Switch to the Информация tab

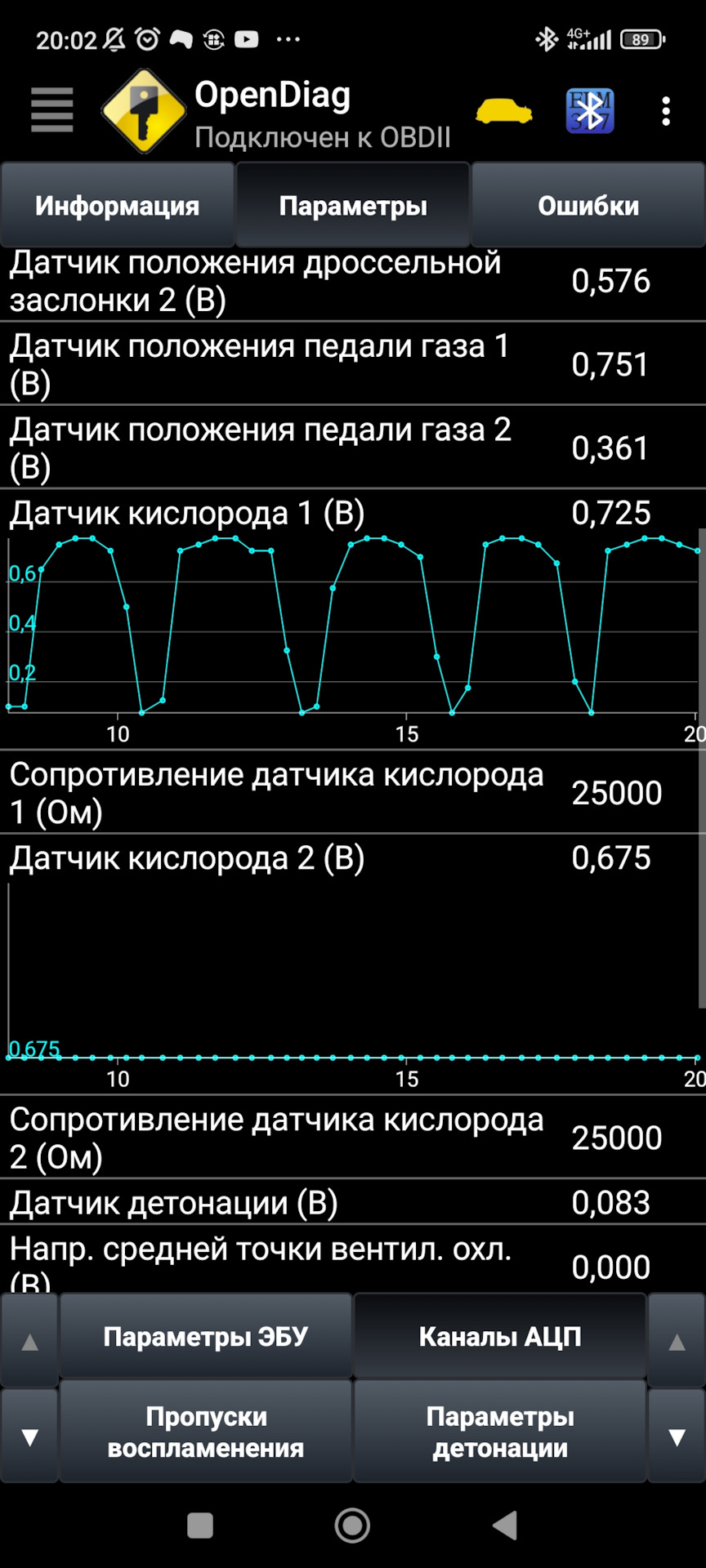coord(116,205)
